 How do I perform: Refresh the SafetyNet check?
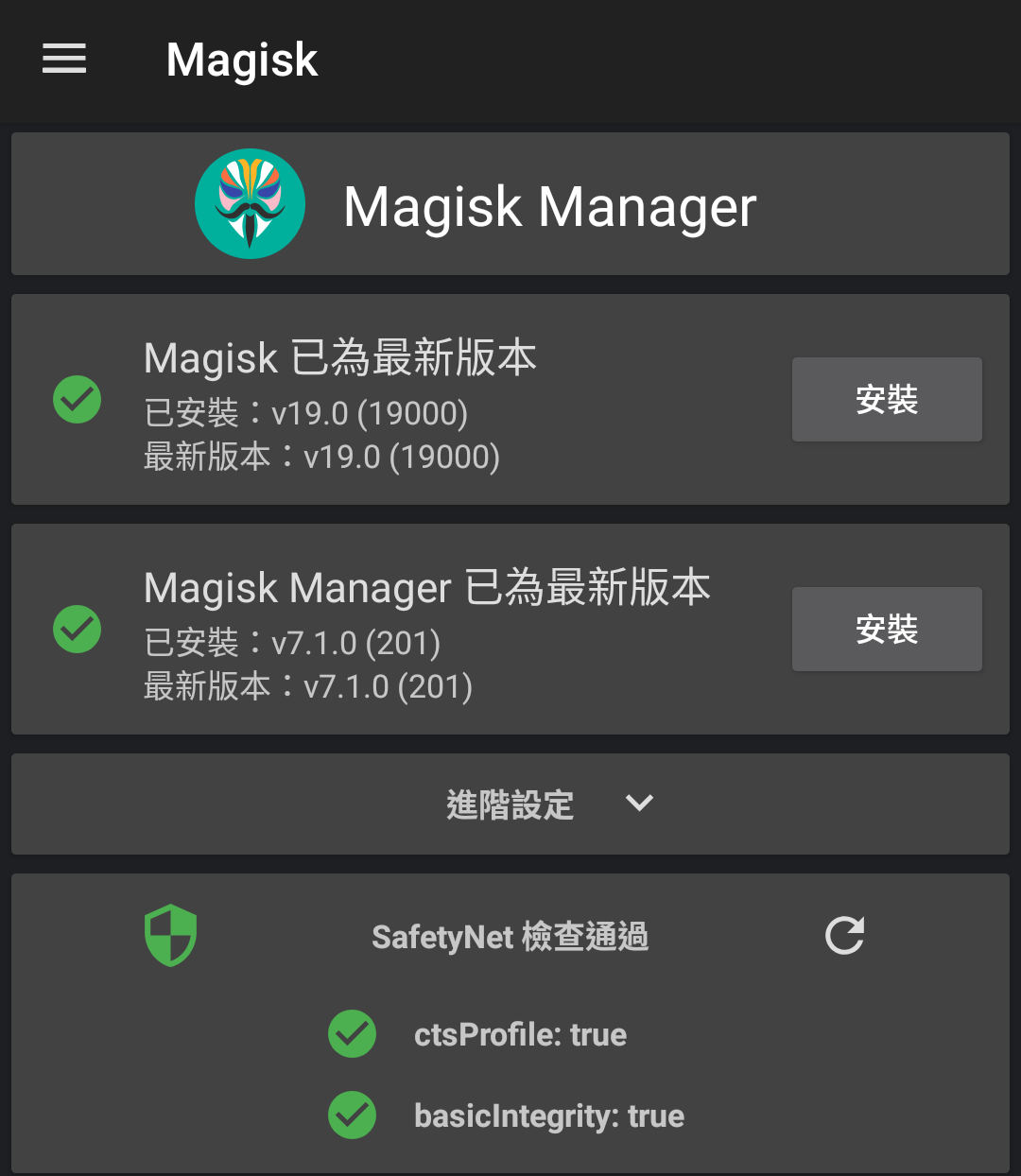[844, 936]
